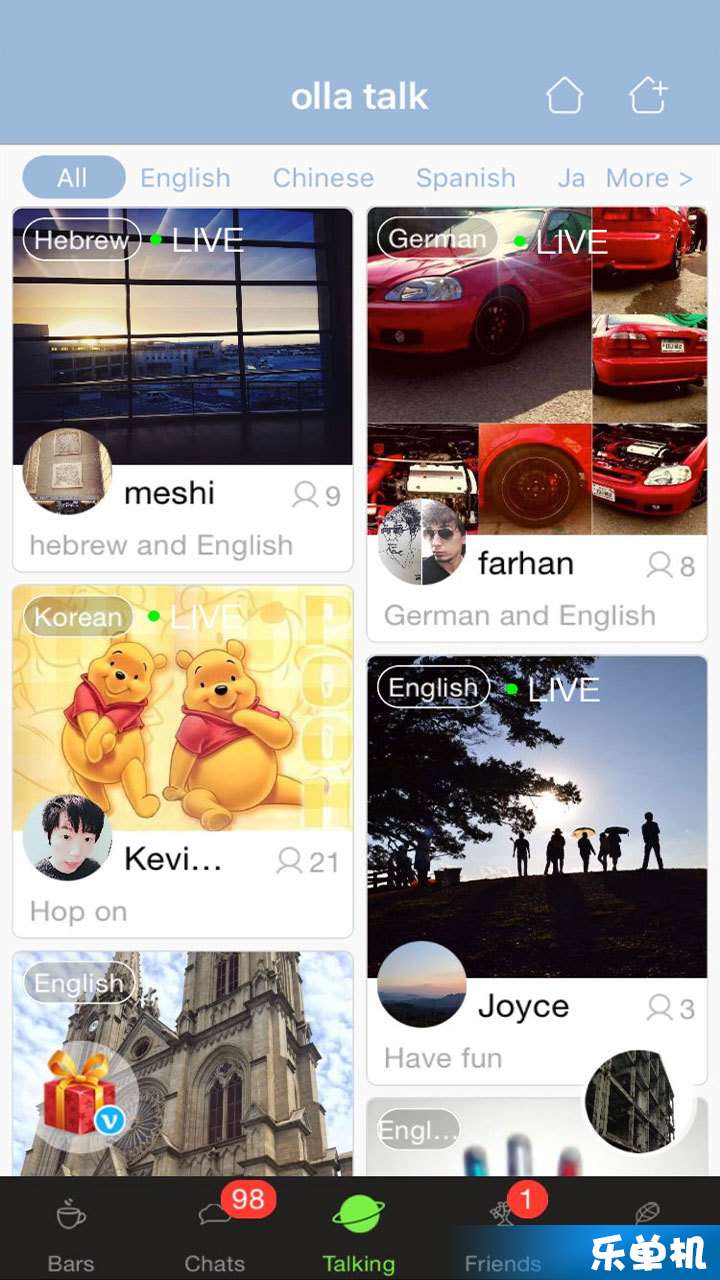Create a new room with the plus-house icon
The image size is (720, 1280).
coord(648,96)
